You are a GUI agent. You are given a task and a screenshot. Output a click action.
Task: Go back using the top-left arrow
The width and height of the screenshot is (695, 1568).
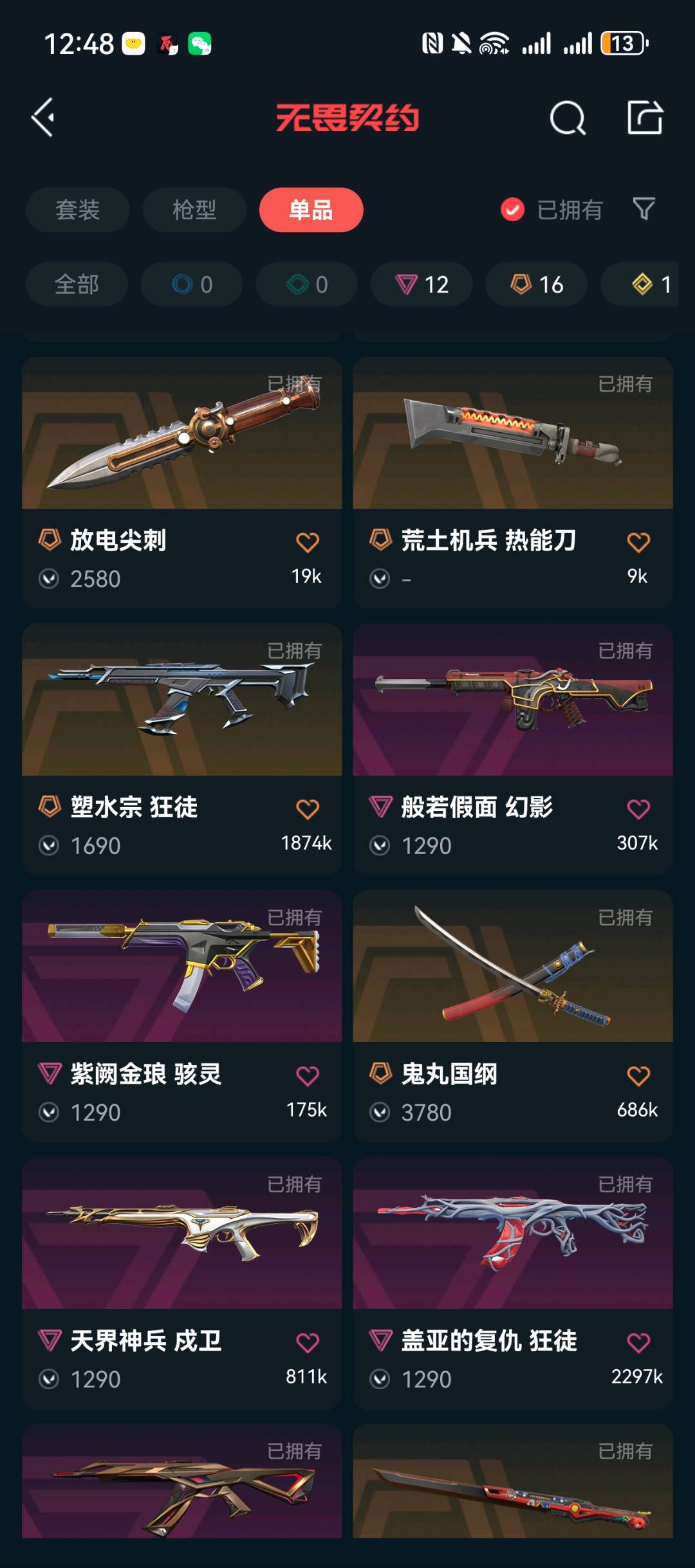coord(44,118)
